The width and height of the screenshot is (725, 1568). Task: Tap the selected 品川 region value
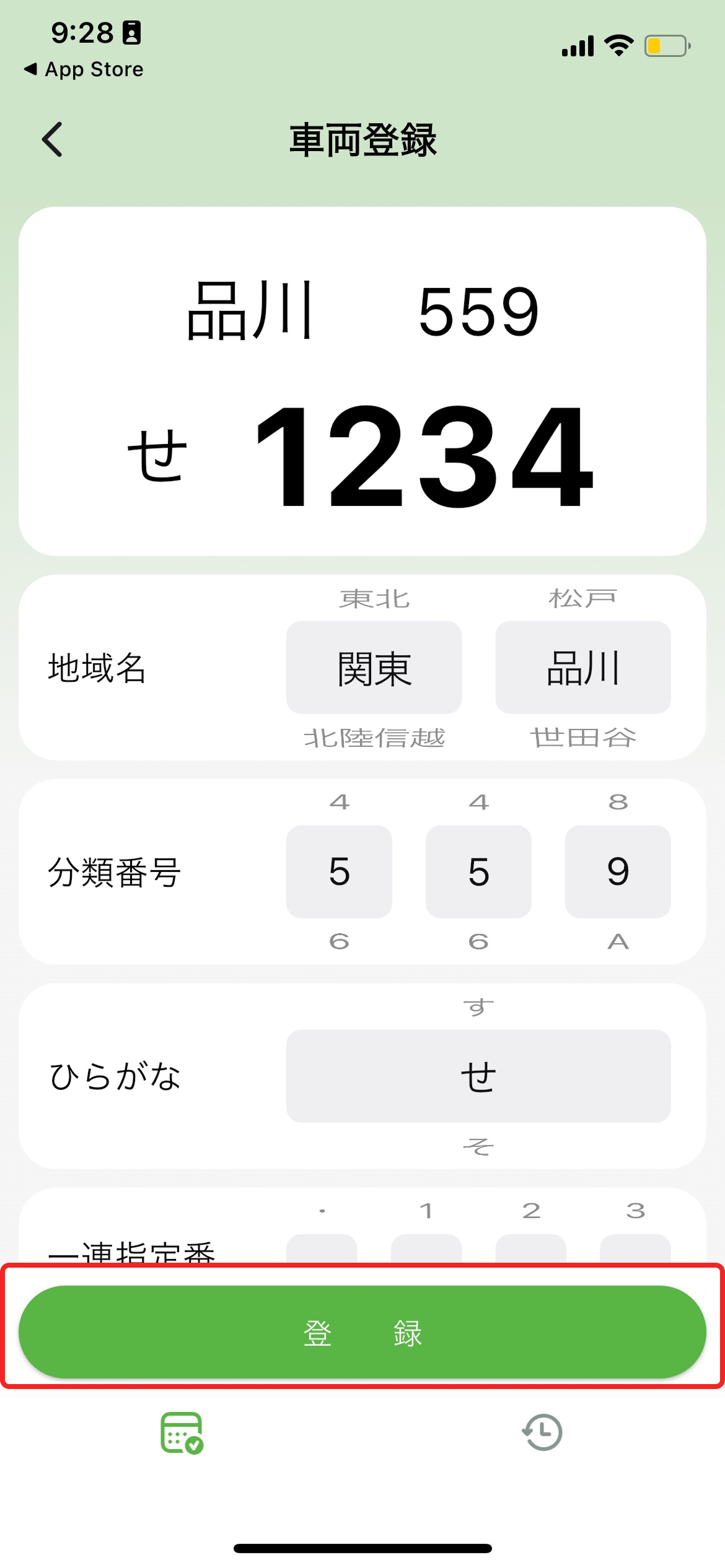582,668
